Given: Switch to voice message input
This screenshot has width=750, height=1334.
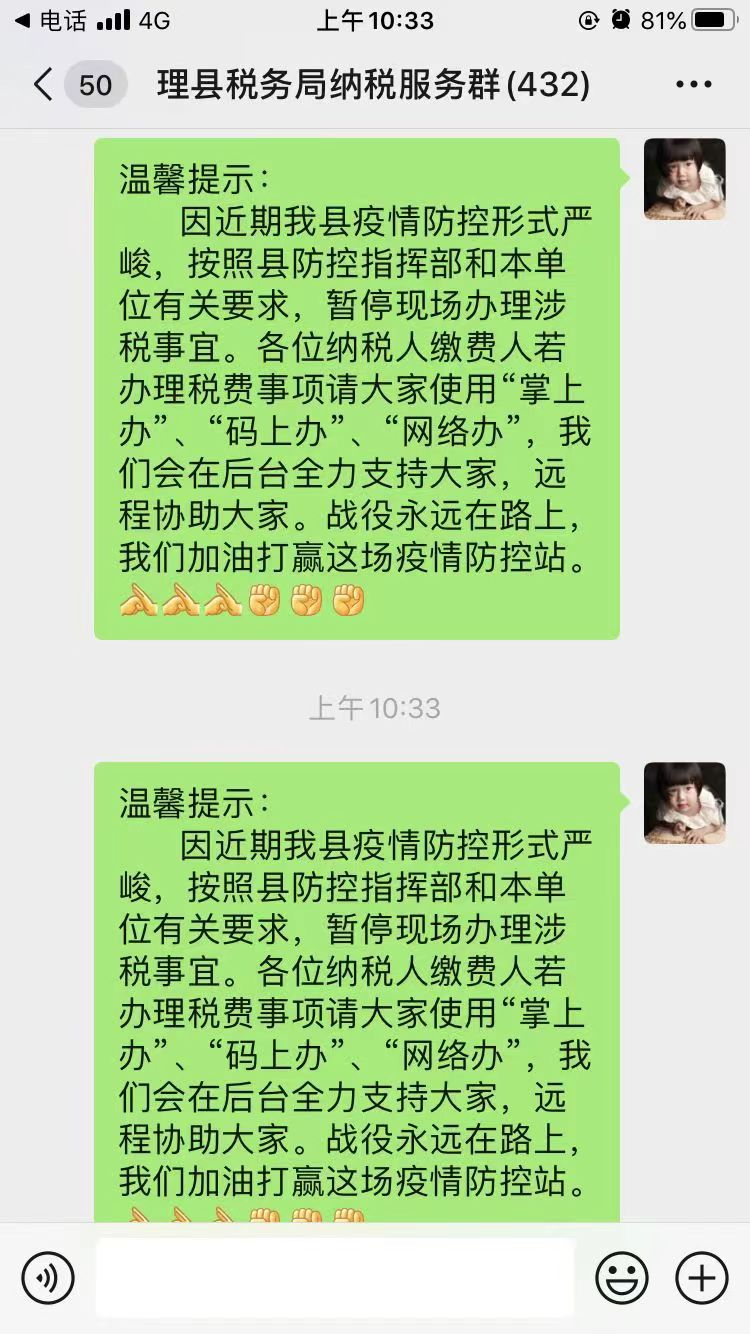Looking at the screenshot, I should (48, 1277).
